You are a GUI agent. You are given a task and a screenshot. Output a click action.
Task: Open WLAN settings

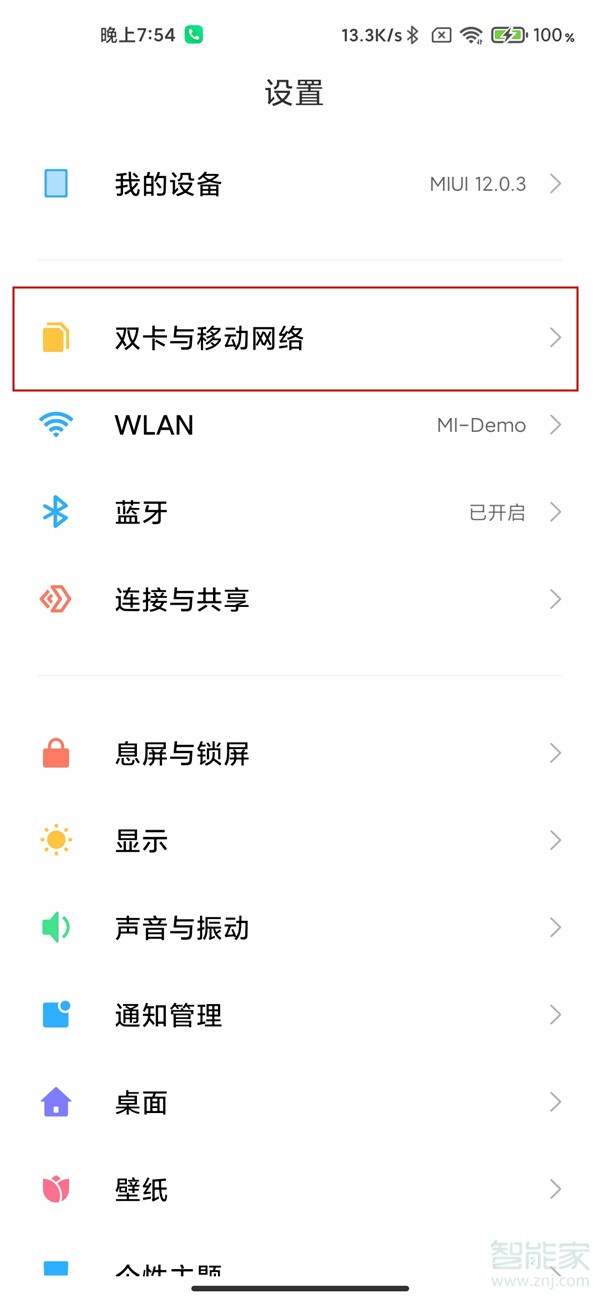[x=300, y=425]
